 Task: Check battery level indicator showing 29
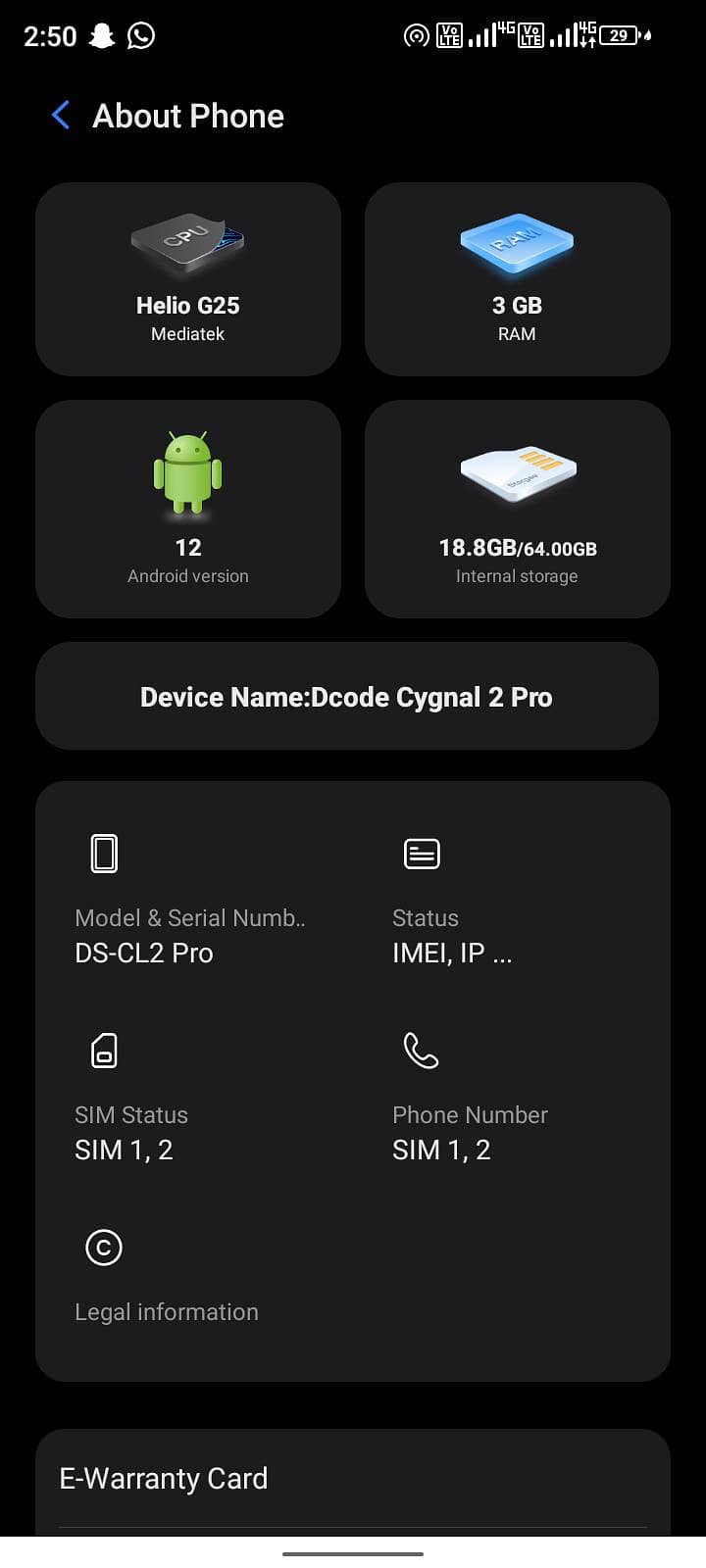[x=619, y=35]
